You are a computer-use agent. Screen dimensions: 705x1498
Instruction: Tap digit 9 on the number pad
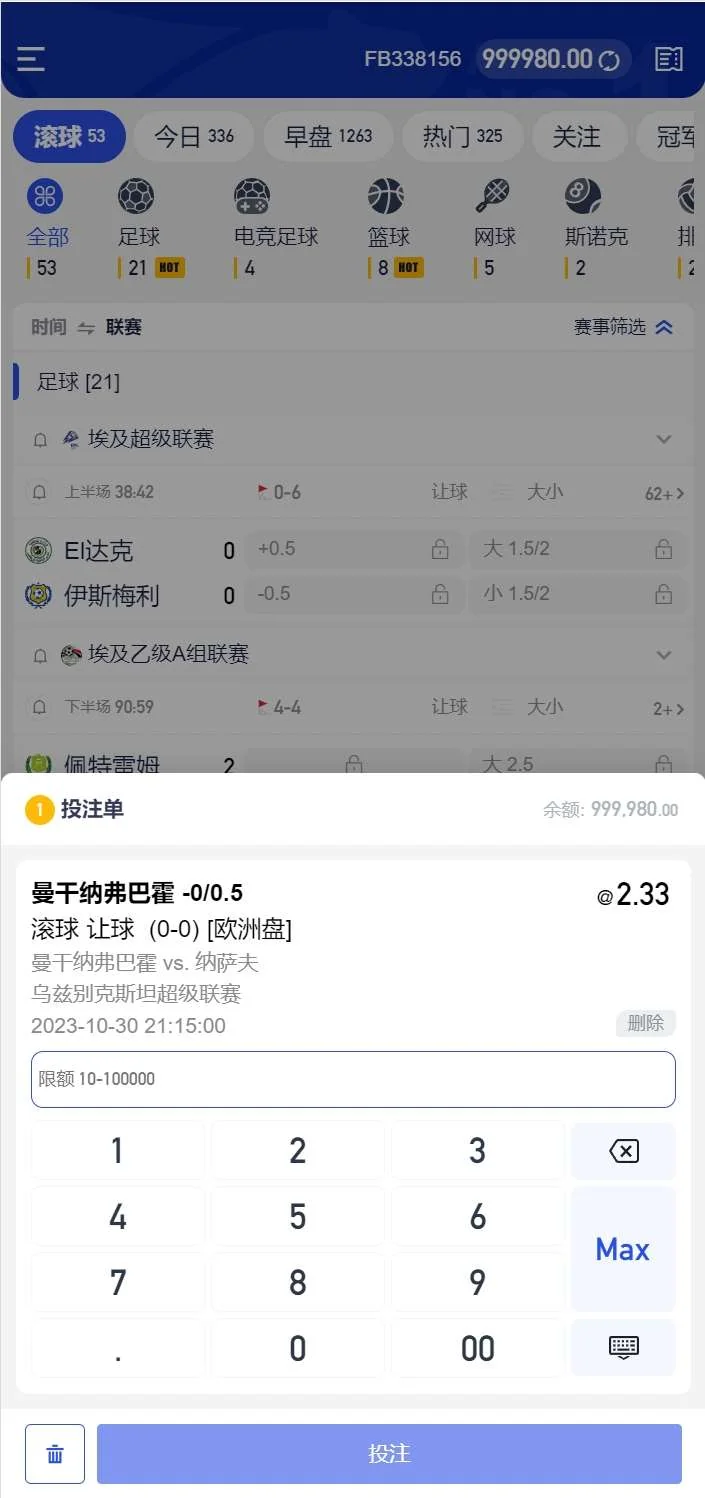point(477,1282)
